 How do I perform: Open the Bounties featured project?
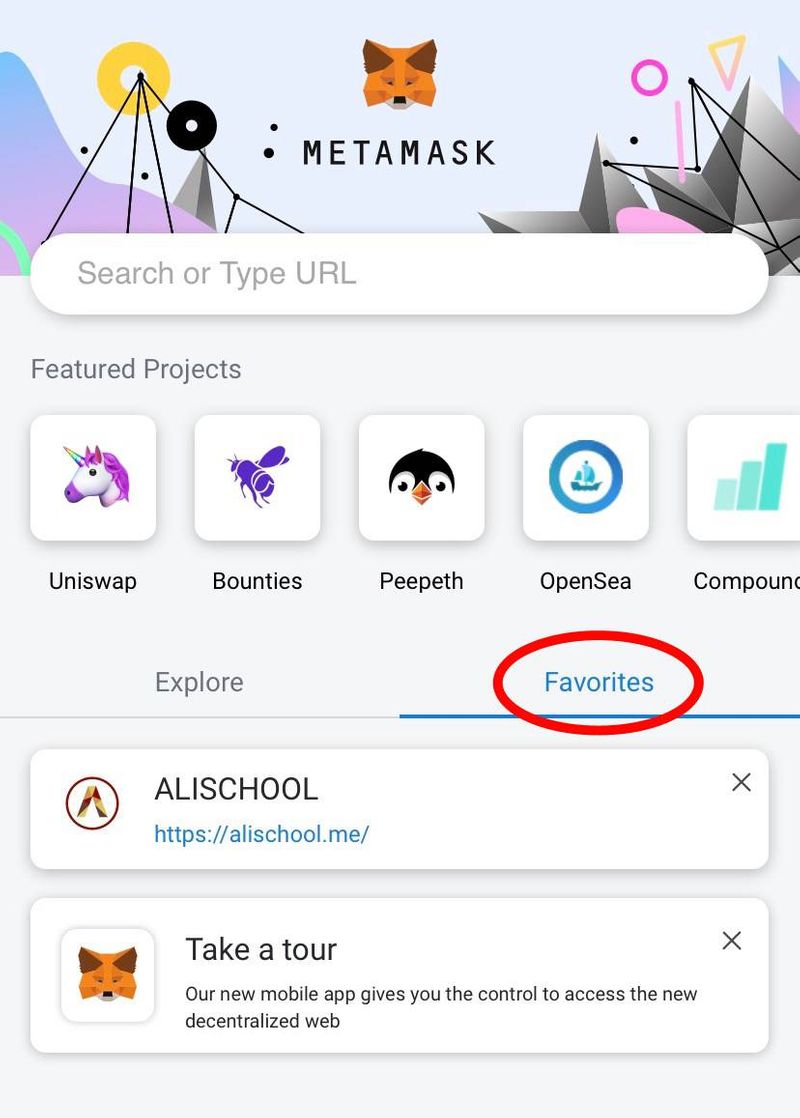(x=257, y=478)
